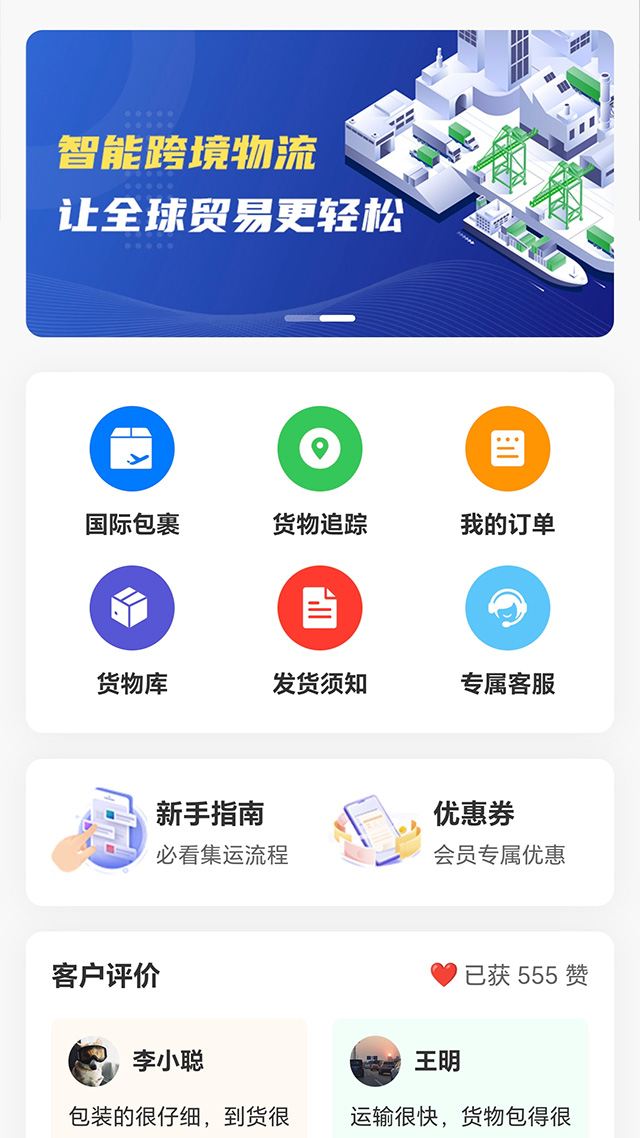The width and height of the screenshot is (640, 1138).
Task: Open 王明's customer review
Action: [460, 1080]
